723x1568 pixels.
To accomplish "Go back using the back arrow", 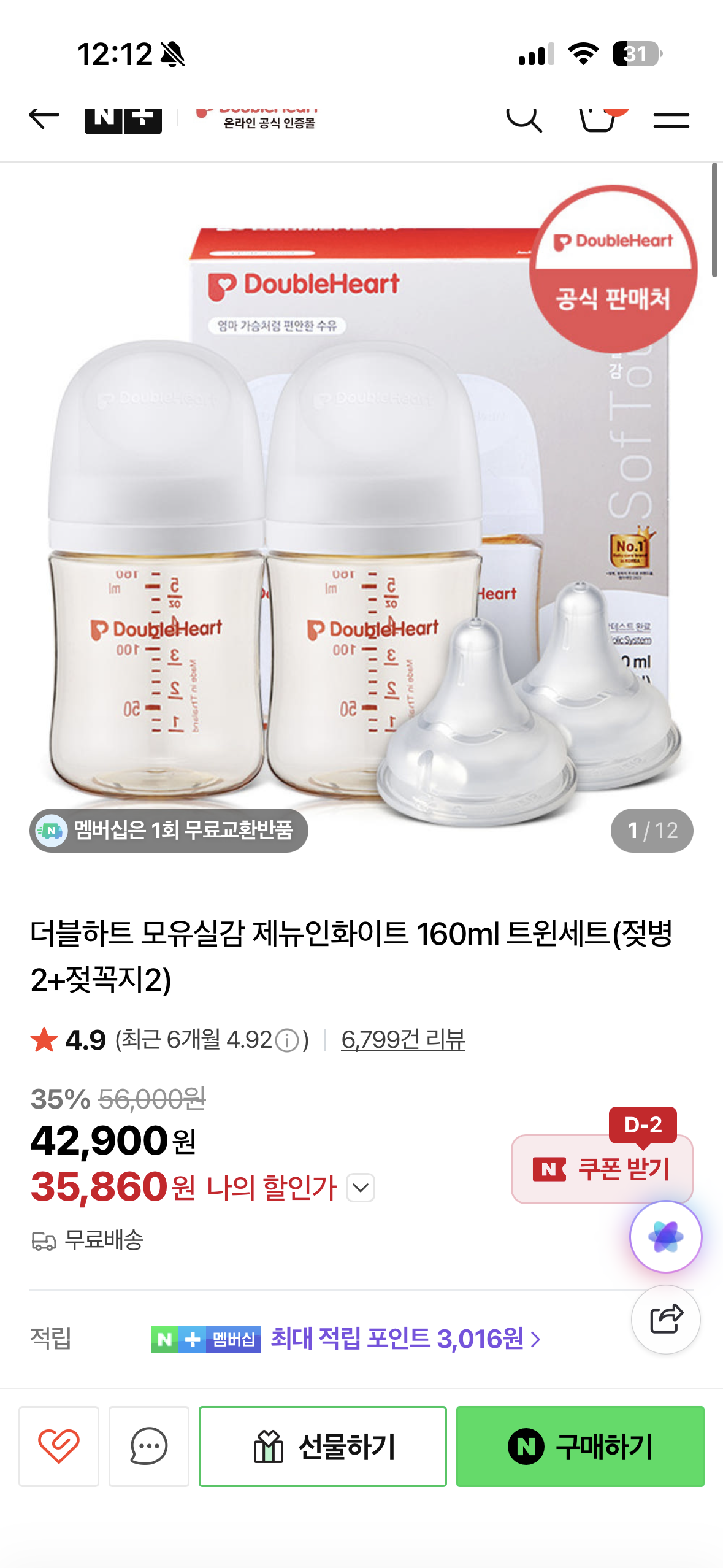I will pyautogui.click(x=43, y=117).
